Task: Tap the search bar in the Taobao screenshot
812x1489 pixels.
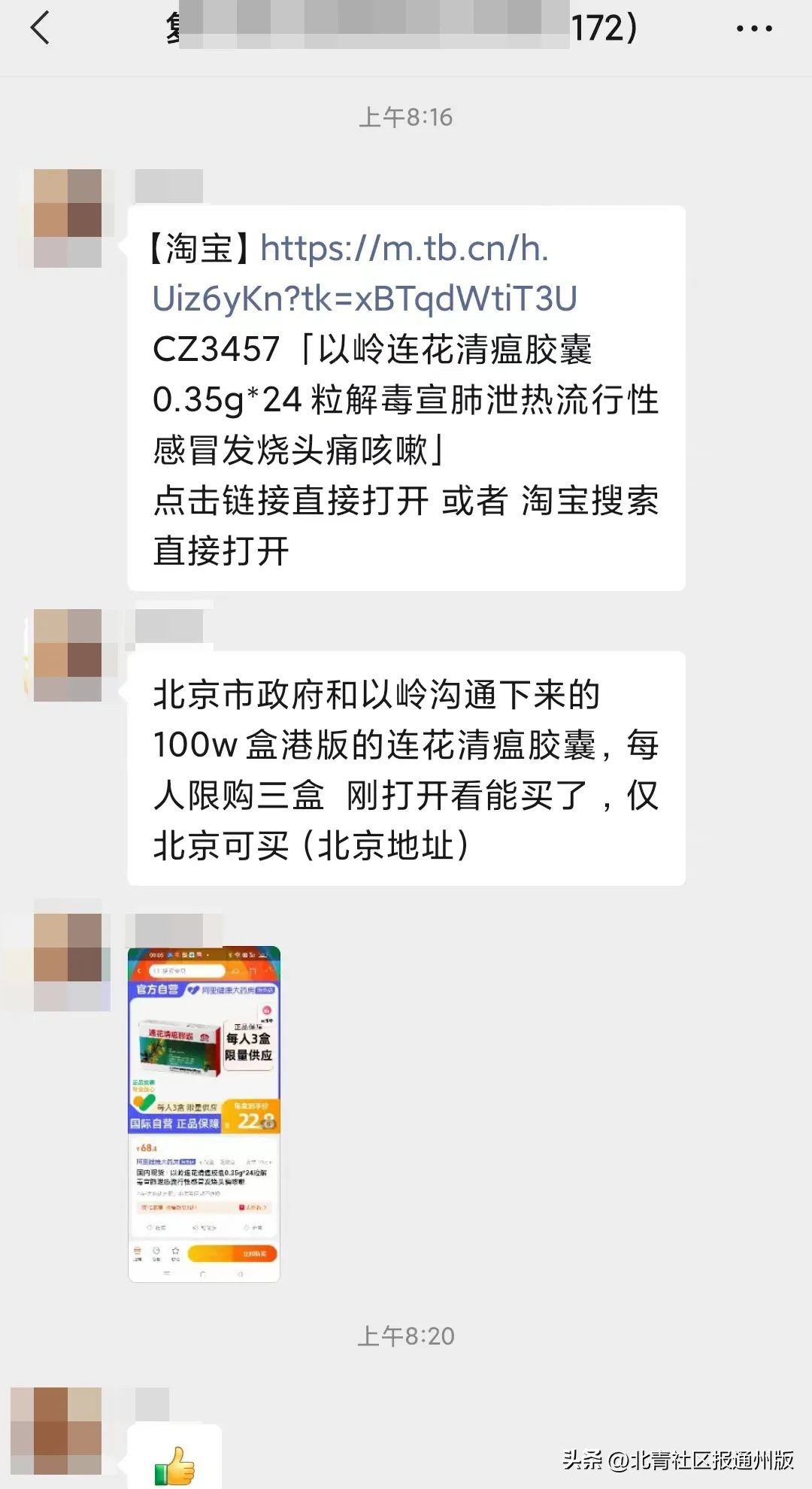Action: (x=188, y=971)
